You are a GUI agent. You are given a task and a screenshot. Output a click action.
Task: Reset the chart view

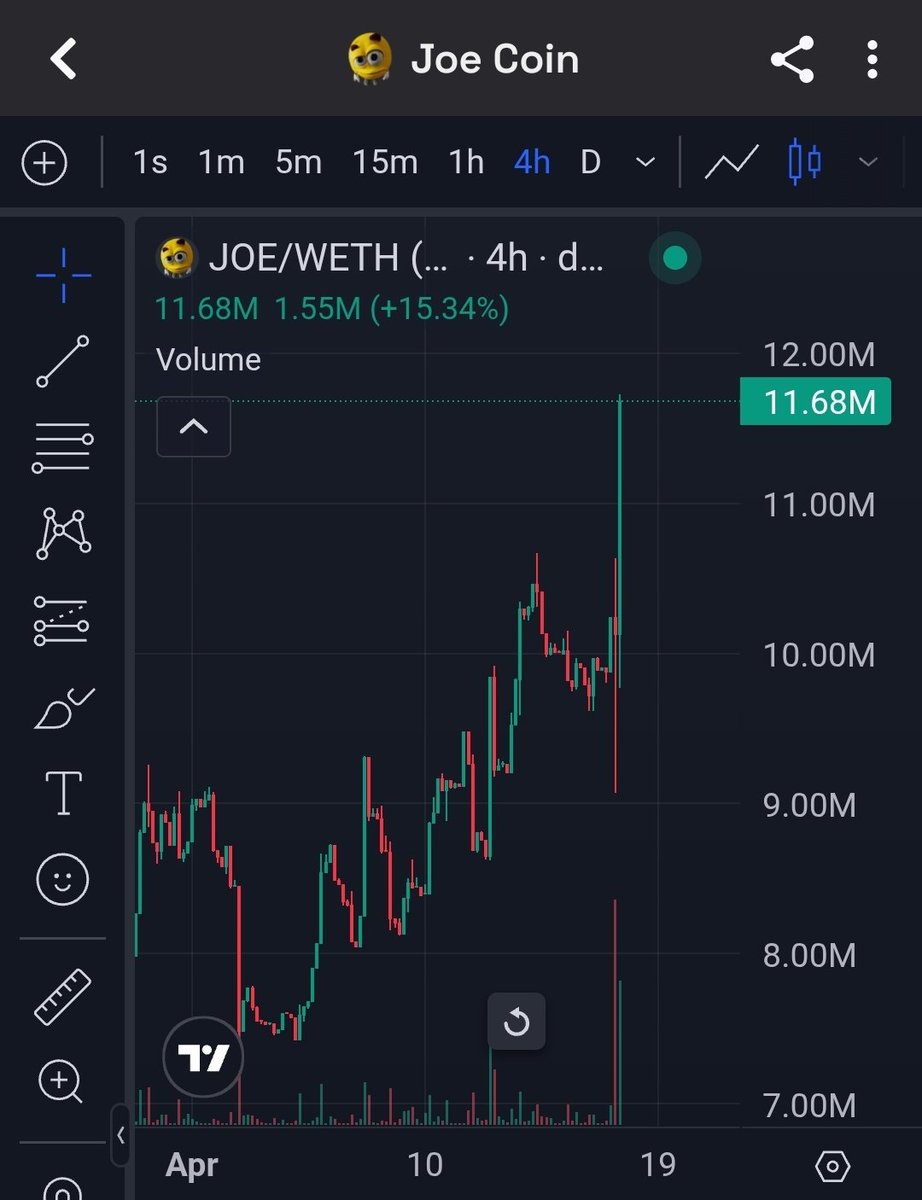coord(516,1022)
